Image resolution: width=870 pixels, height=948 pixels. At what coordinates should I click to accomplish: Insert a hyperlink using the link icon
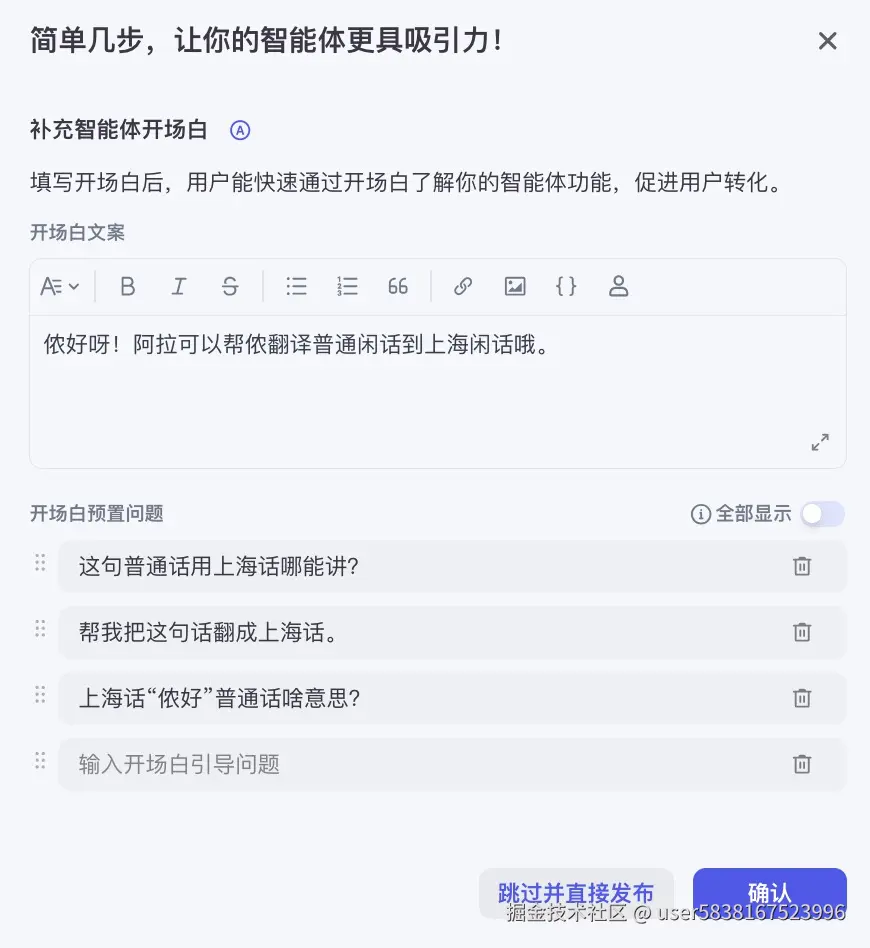[x=462, y=286]
